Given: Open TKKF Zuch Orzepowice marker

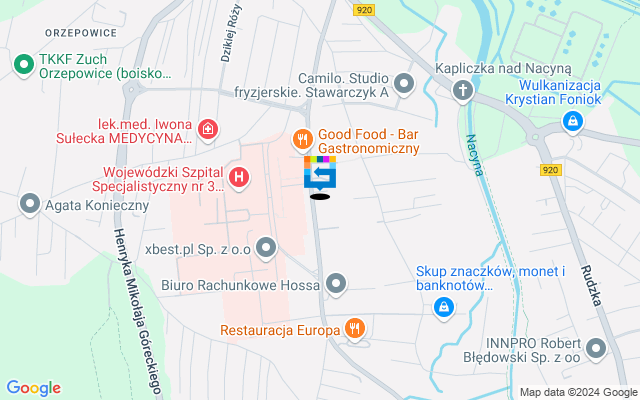Looking at the screenshot, I should tap(22, 66).
